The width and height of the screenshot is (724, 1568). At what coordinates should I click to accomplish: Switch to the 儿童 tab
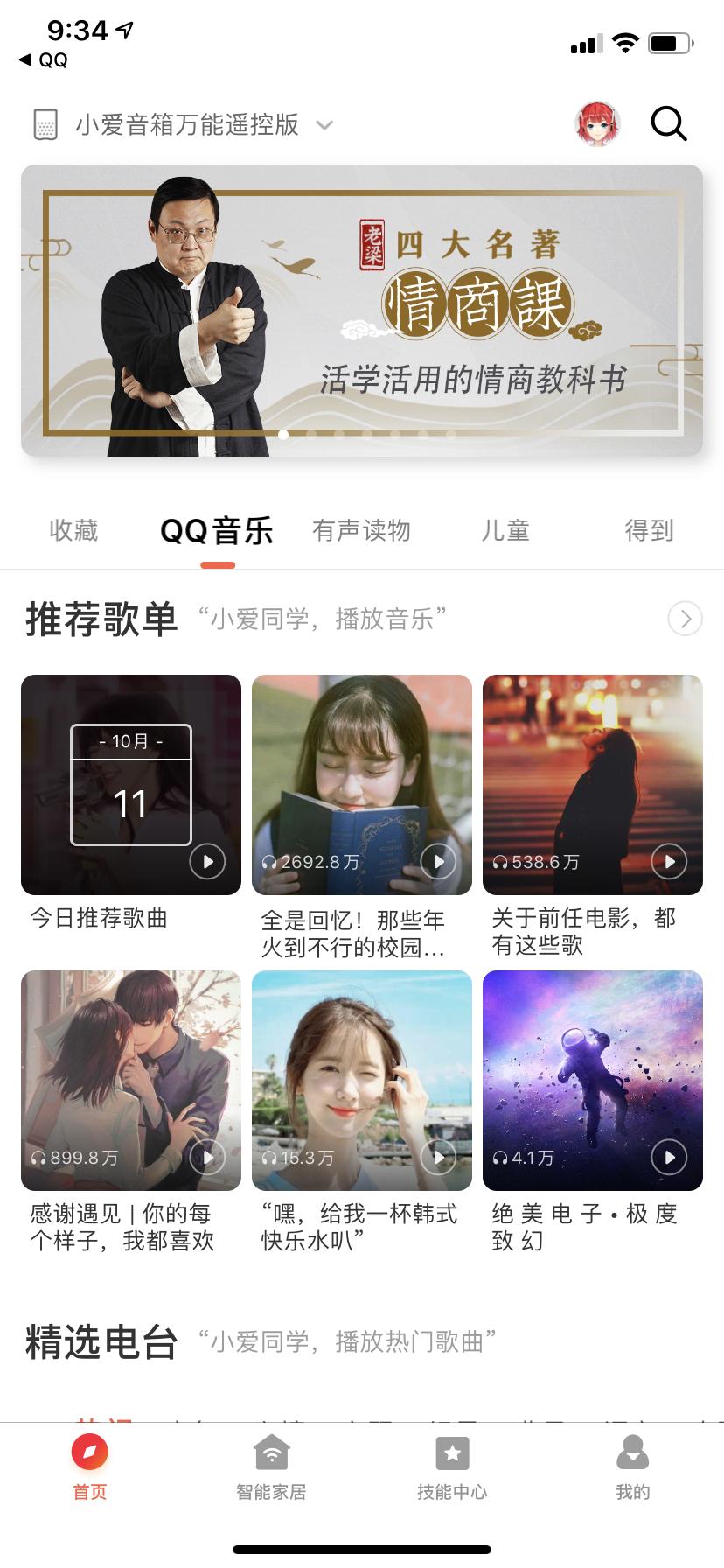click(x=505, y=530)
